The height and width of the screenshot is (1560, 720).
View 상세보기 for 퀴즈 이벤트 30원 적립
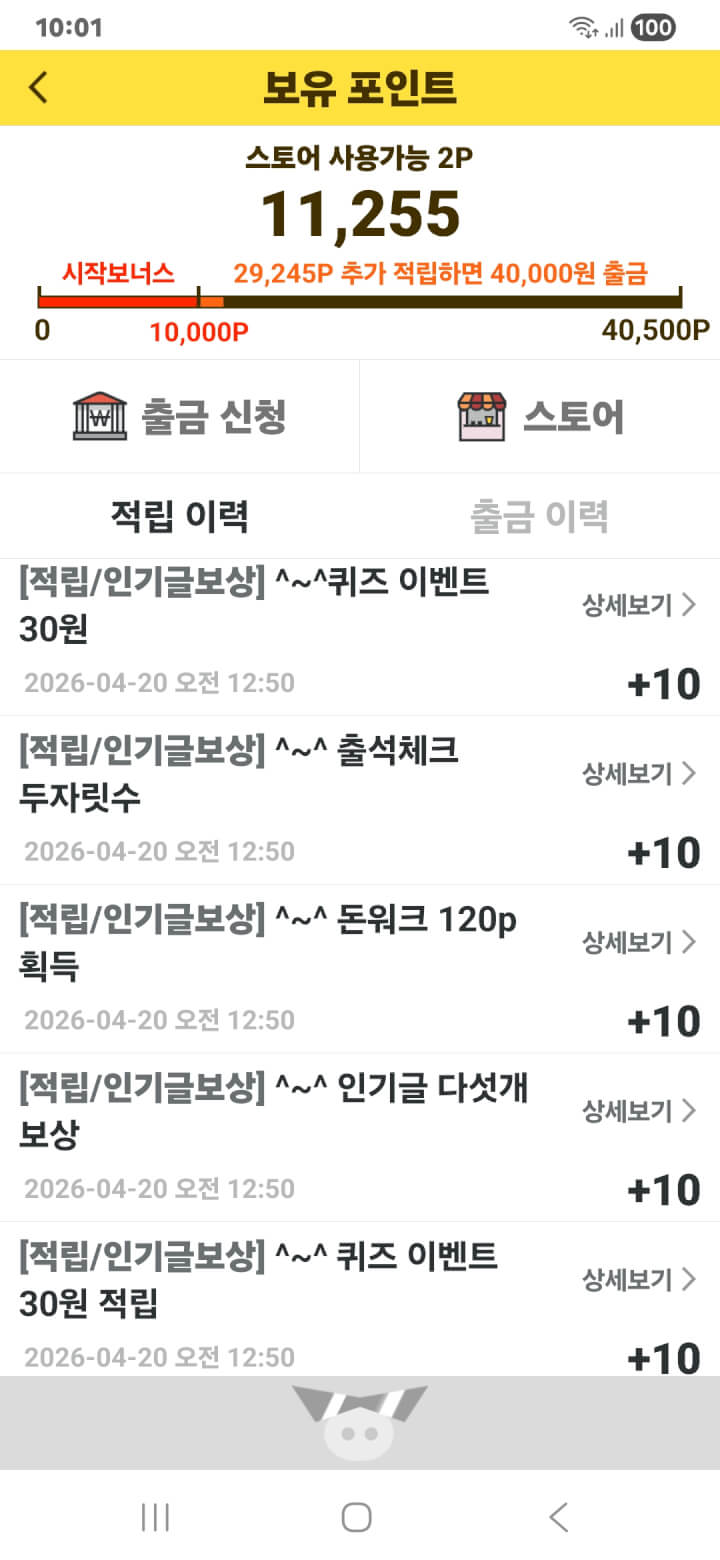pos(639,1279)
